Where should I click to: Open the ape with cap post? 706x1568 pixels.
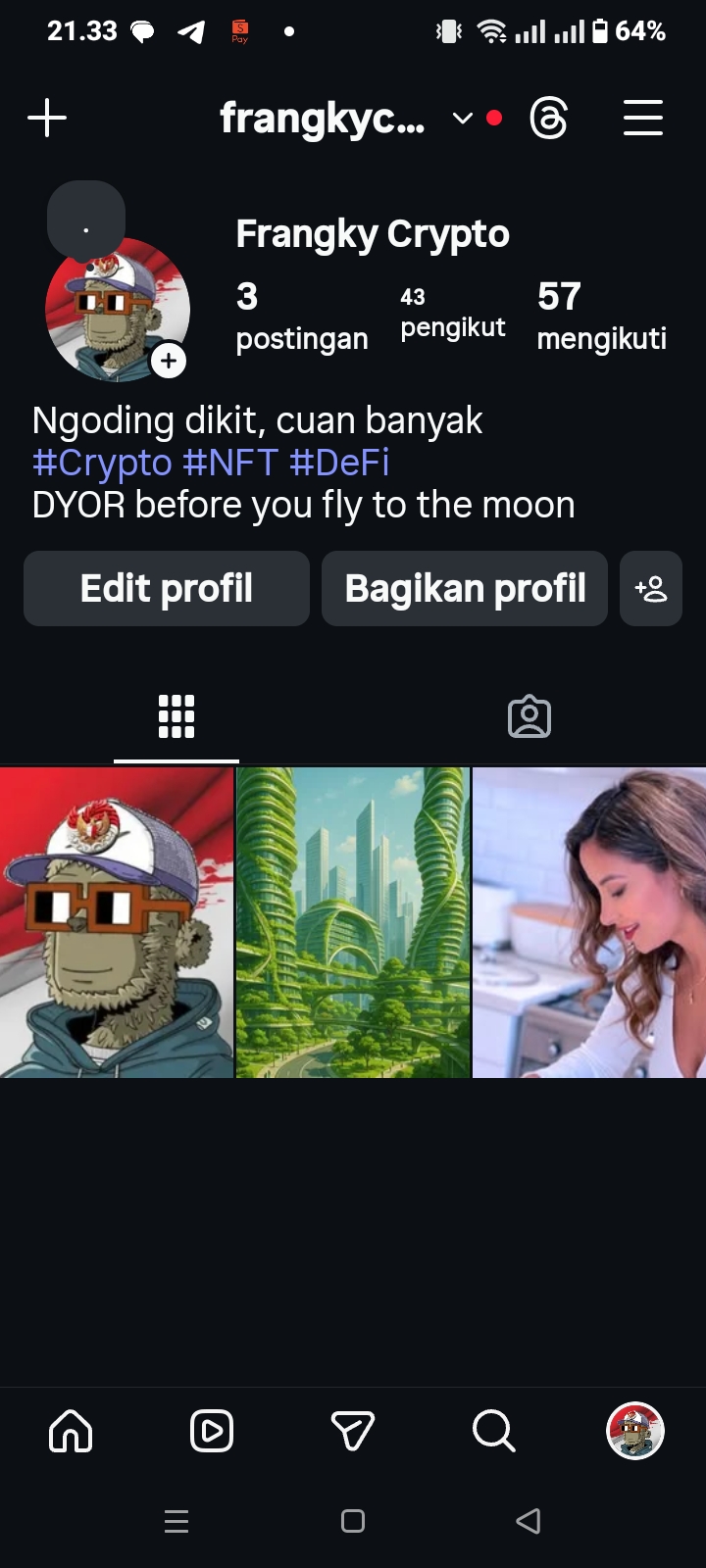(x=117, y=922)
